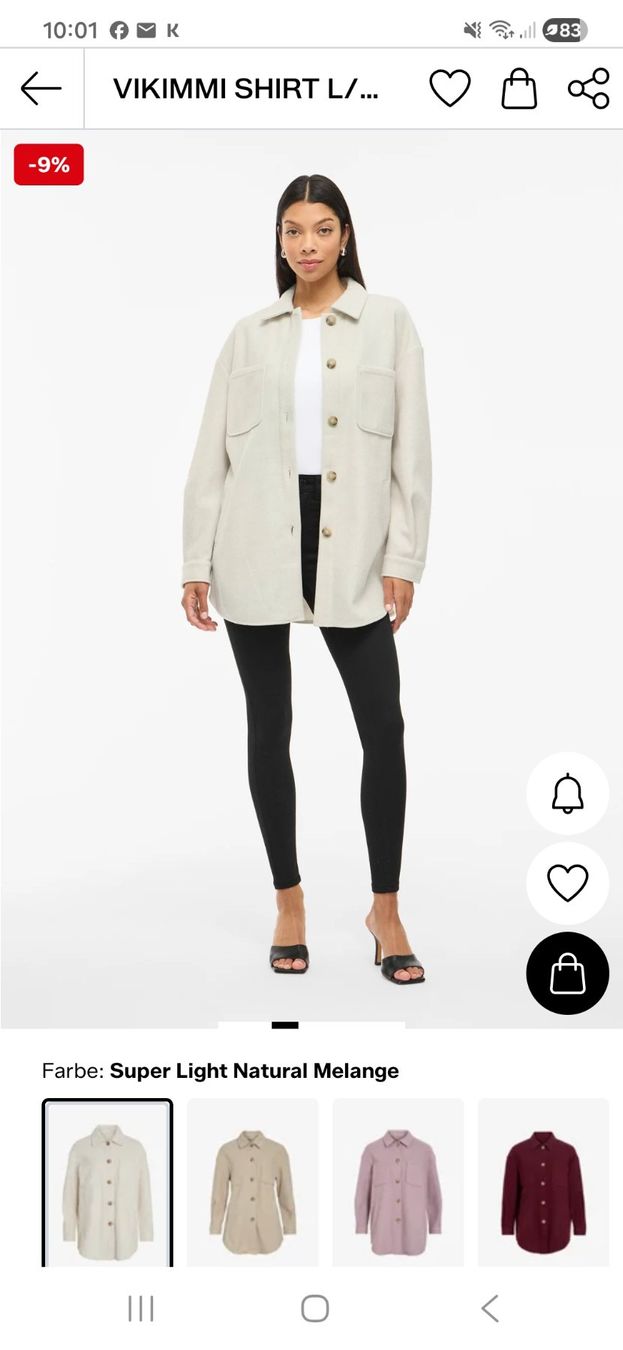Open the main product photo
Viewport: 623px width, 1350px height.
[x=311, y=578]
